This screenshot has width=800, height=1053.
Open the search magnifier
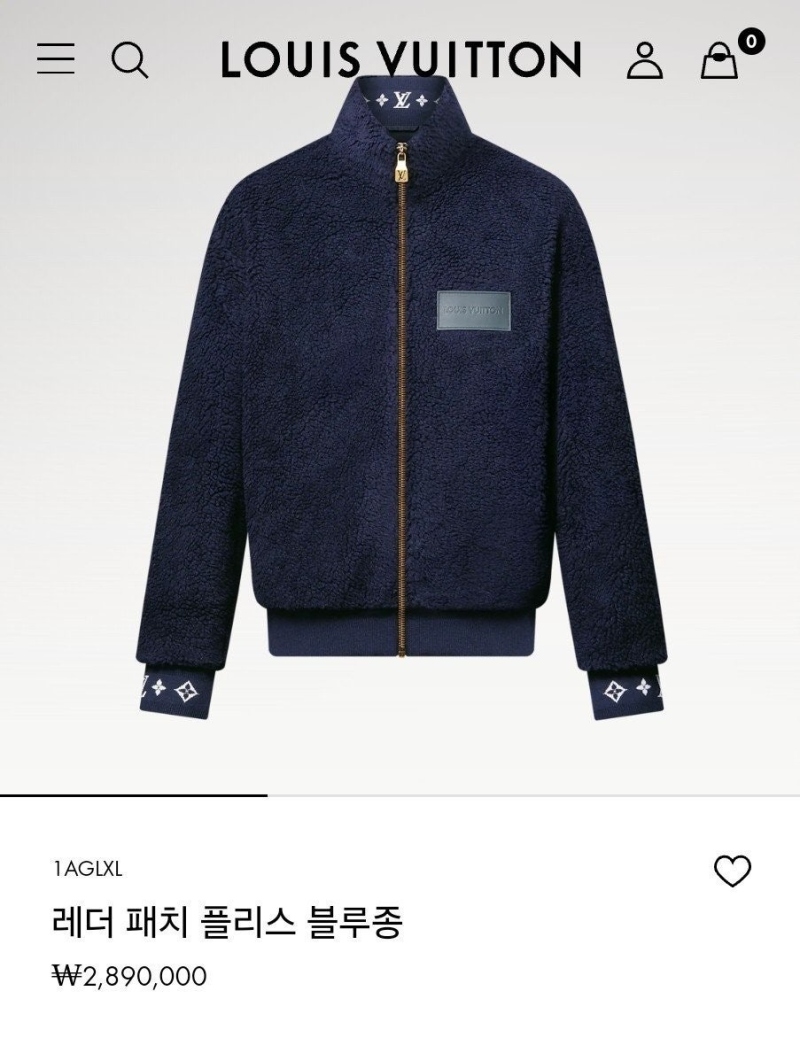tap(129, 60)
